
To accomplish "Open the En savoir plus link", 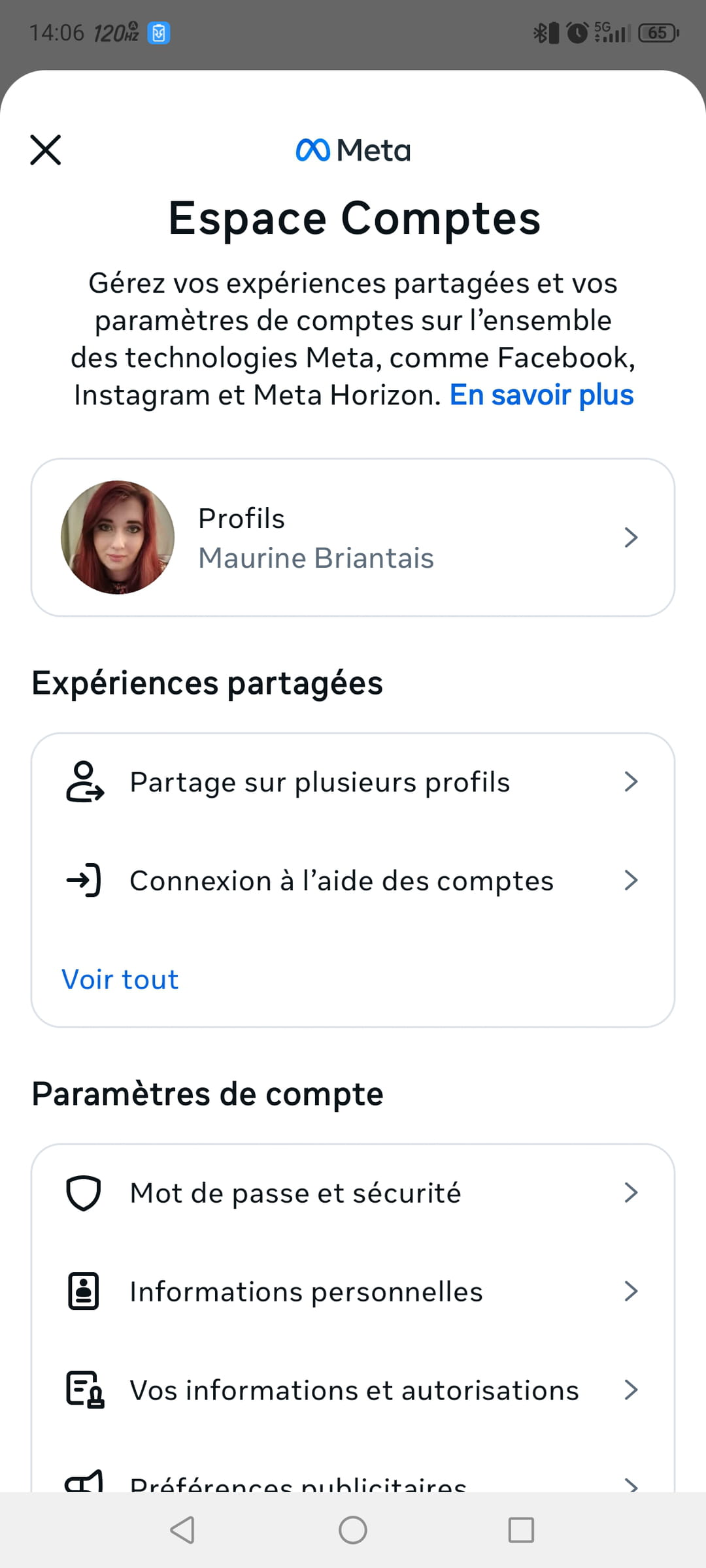I will point(541,395).
